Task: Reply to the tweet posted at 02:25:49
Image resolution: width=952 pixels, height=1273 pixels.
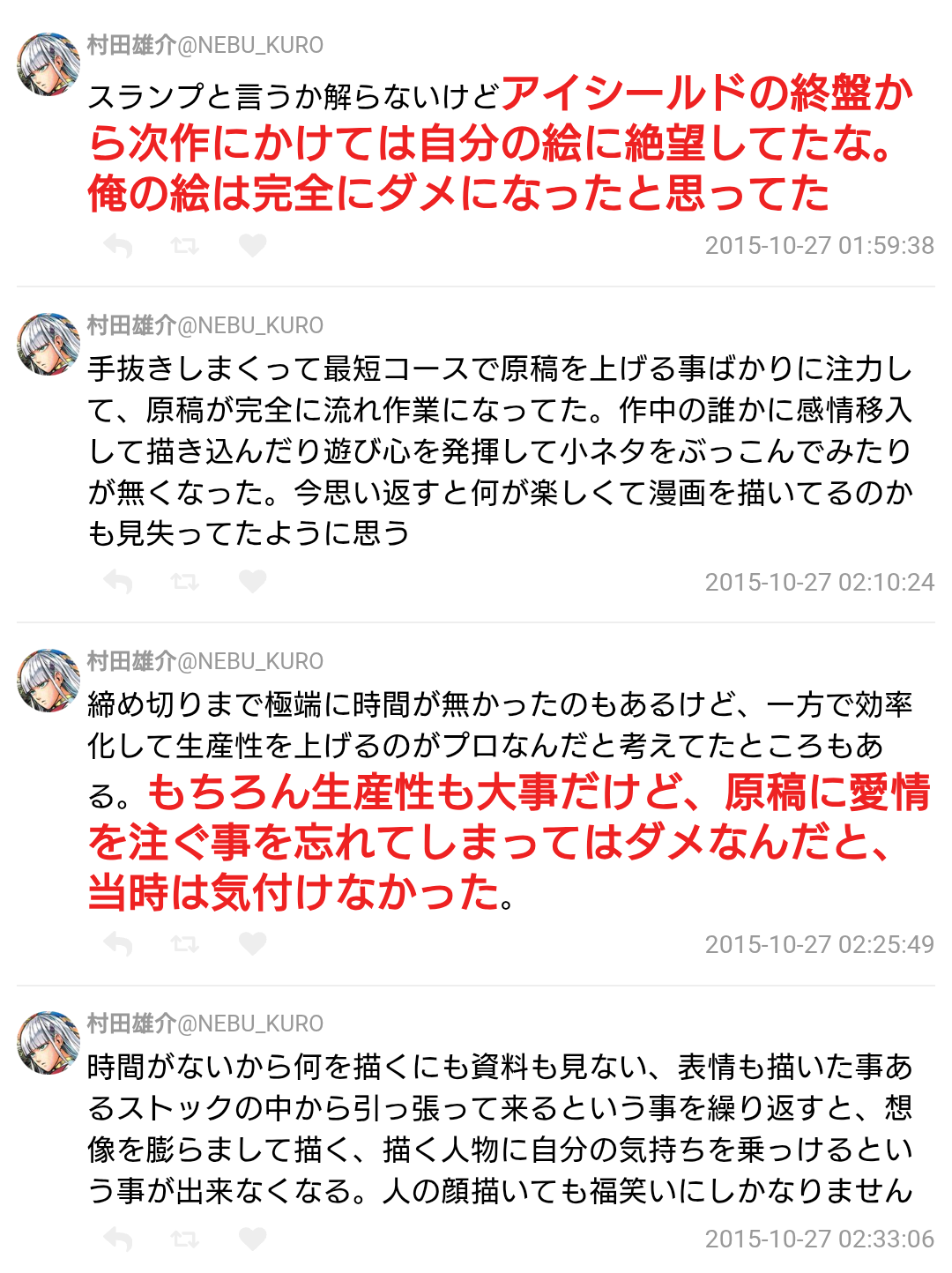Action: [118, 944]
